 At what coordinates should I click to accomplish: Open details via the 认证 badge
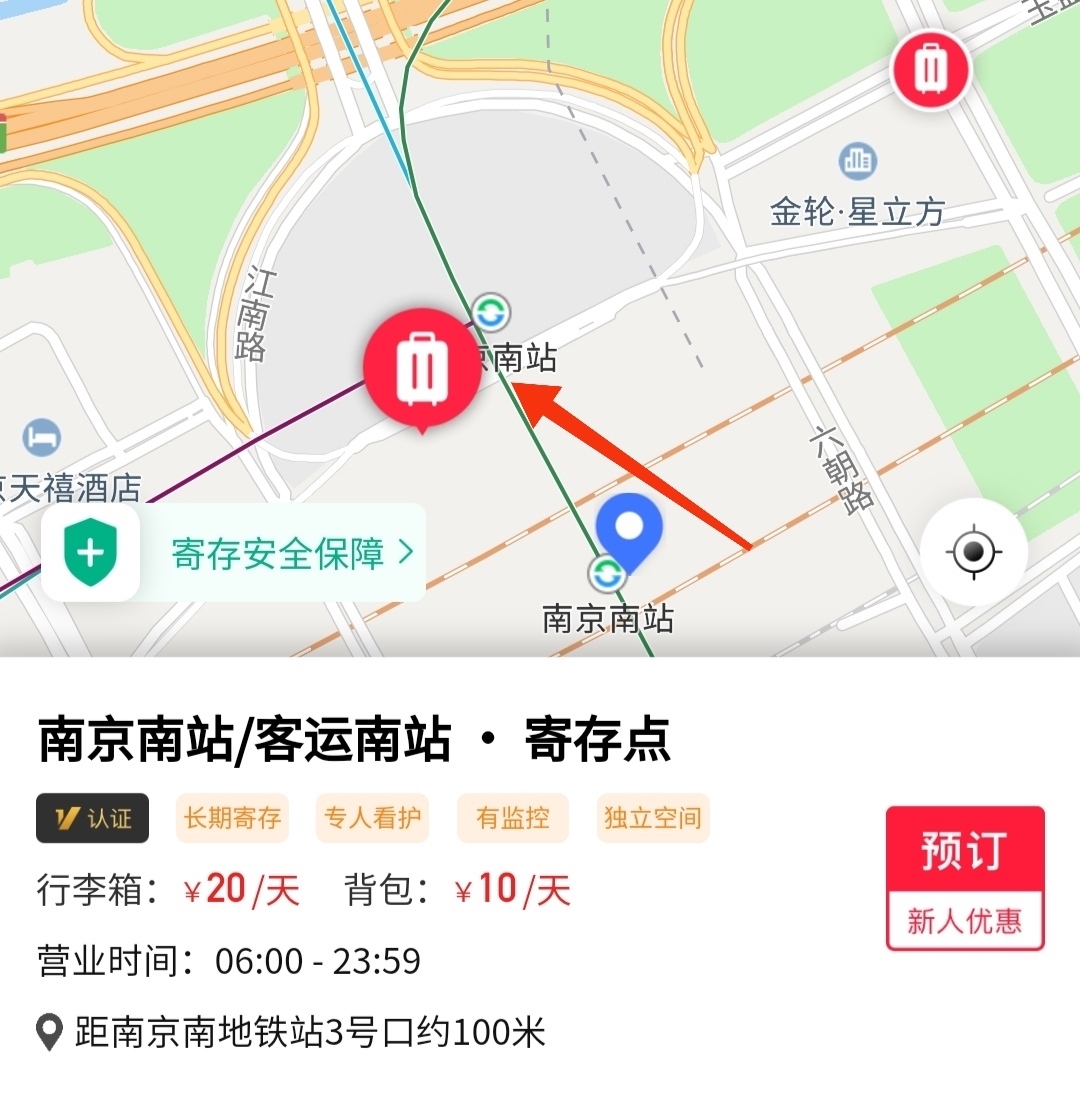click(92, 817)
